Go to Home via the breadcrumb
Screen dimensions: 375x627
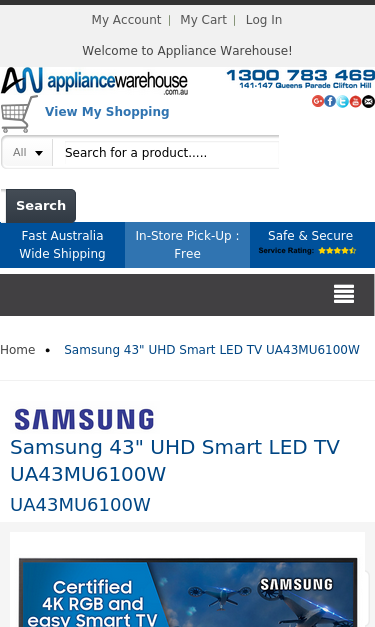point(18,350)
